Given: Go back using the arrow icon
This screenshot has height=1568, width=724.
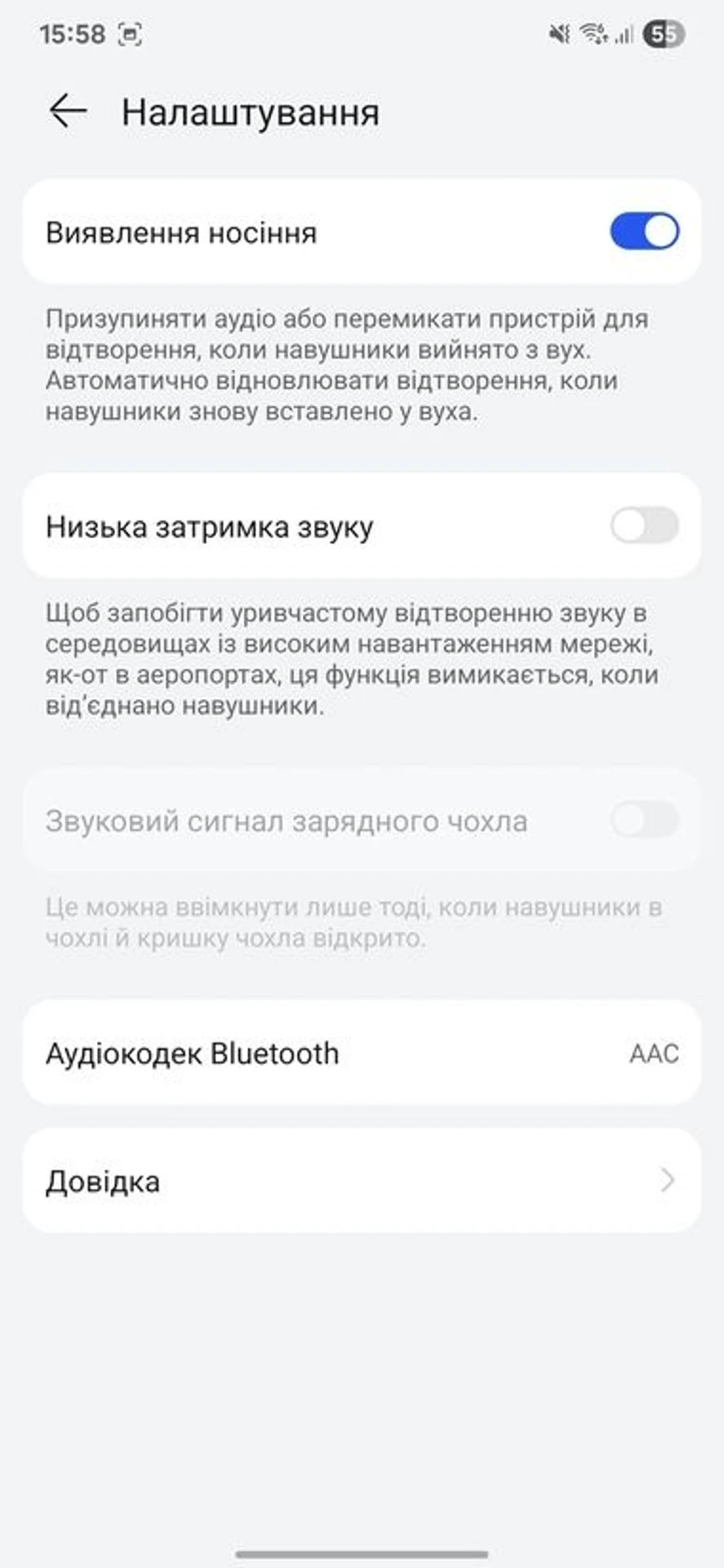Looking at the screenshot, I should (68, 111).
